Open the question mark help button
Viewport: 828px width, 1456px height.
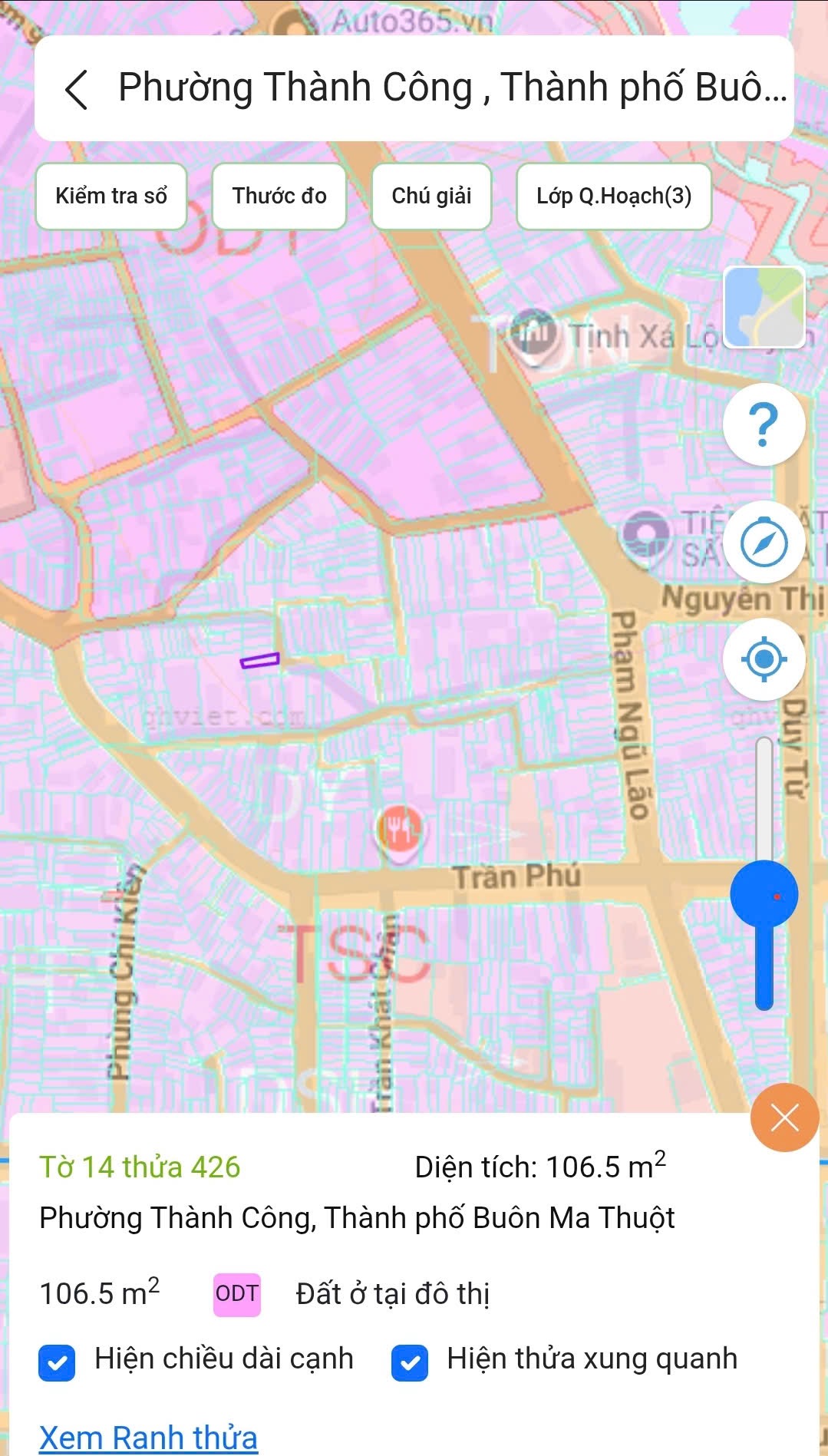pyautogui.click(x=764, y=424)
